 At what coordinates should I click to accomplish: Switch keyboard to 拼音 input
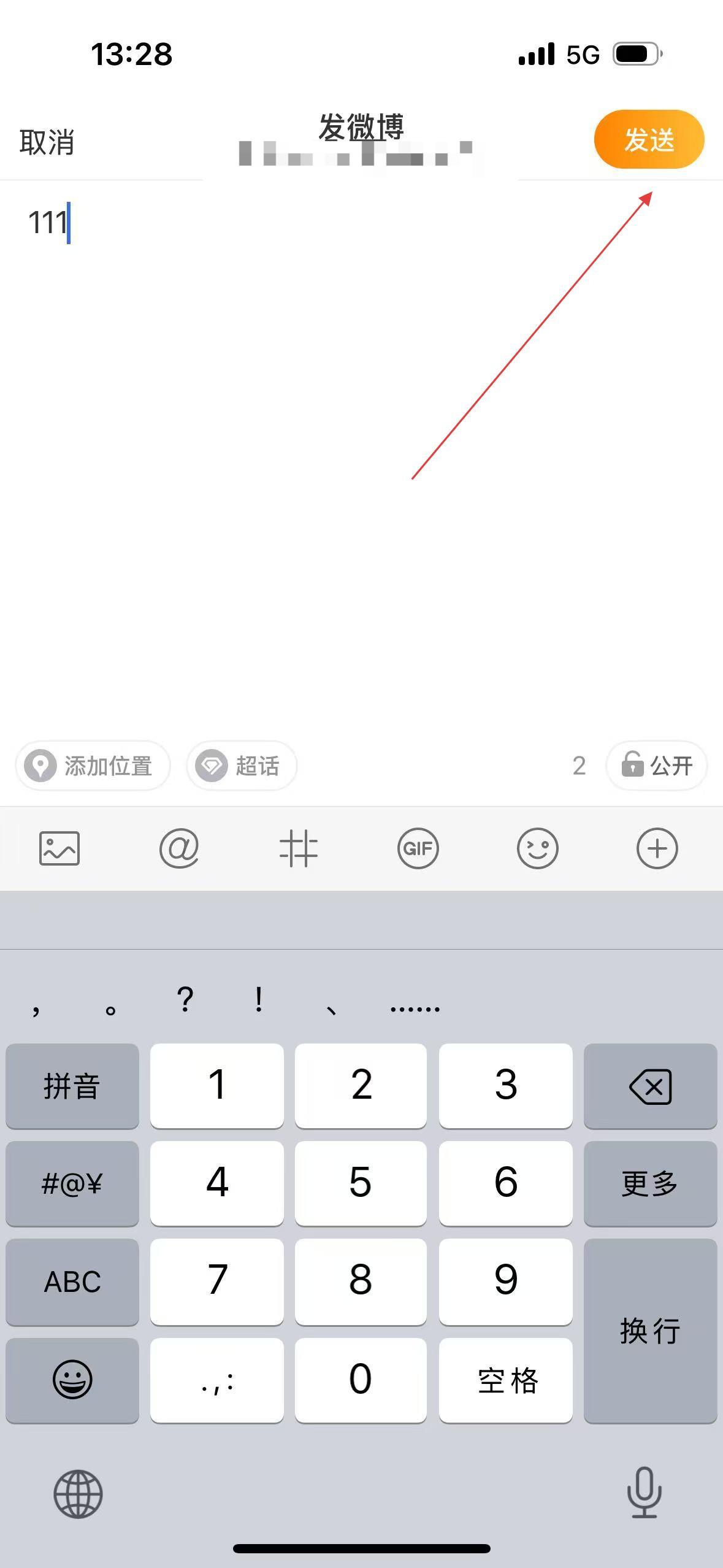pyautogui.click(x=72, y=1086)
